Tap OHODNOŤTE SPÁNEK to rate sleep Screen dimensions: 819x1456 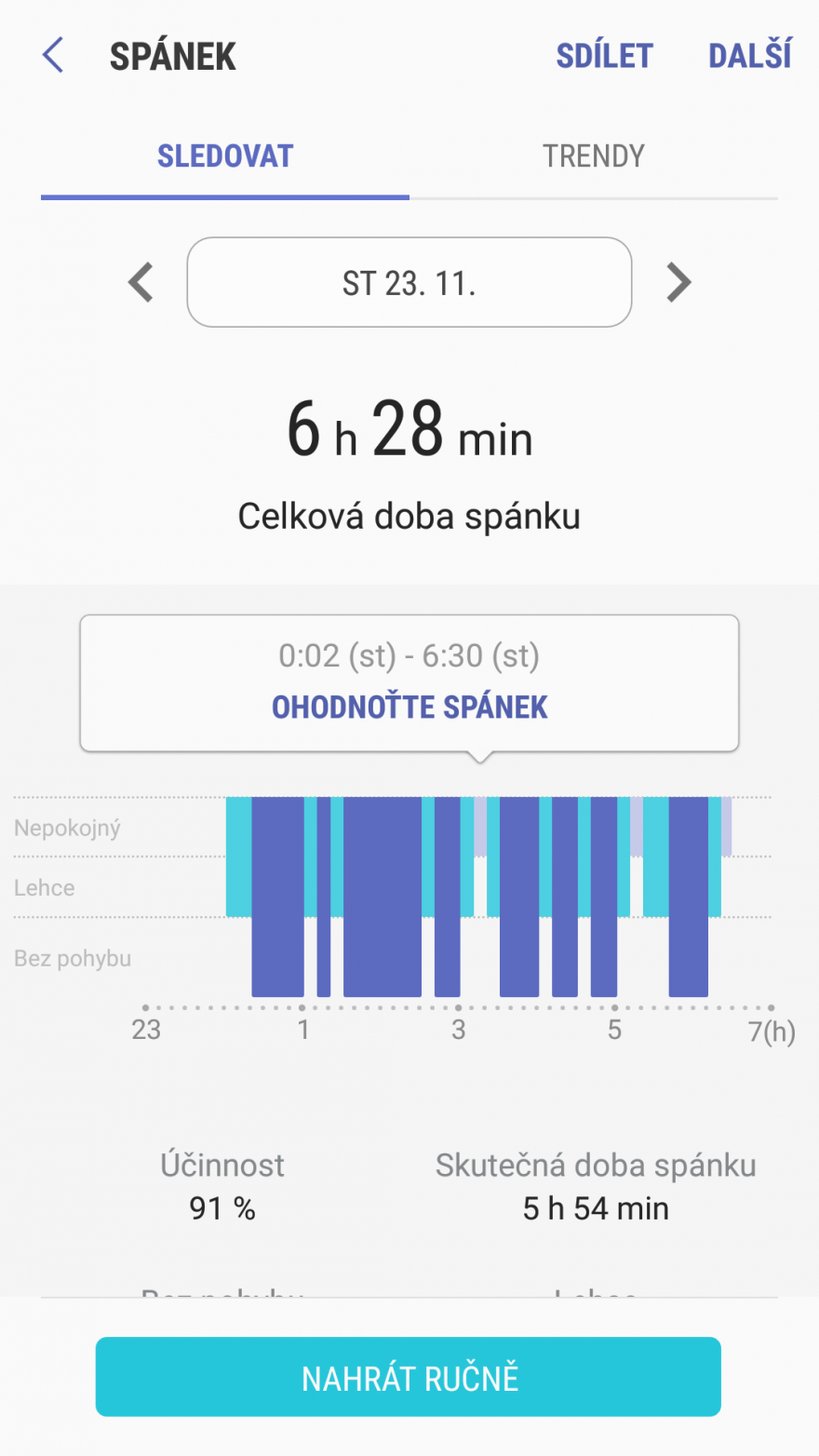409,708
